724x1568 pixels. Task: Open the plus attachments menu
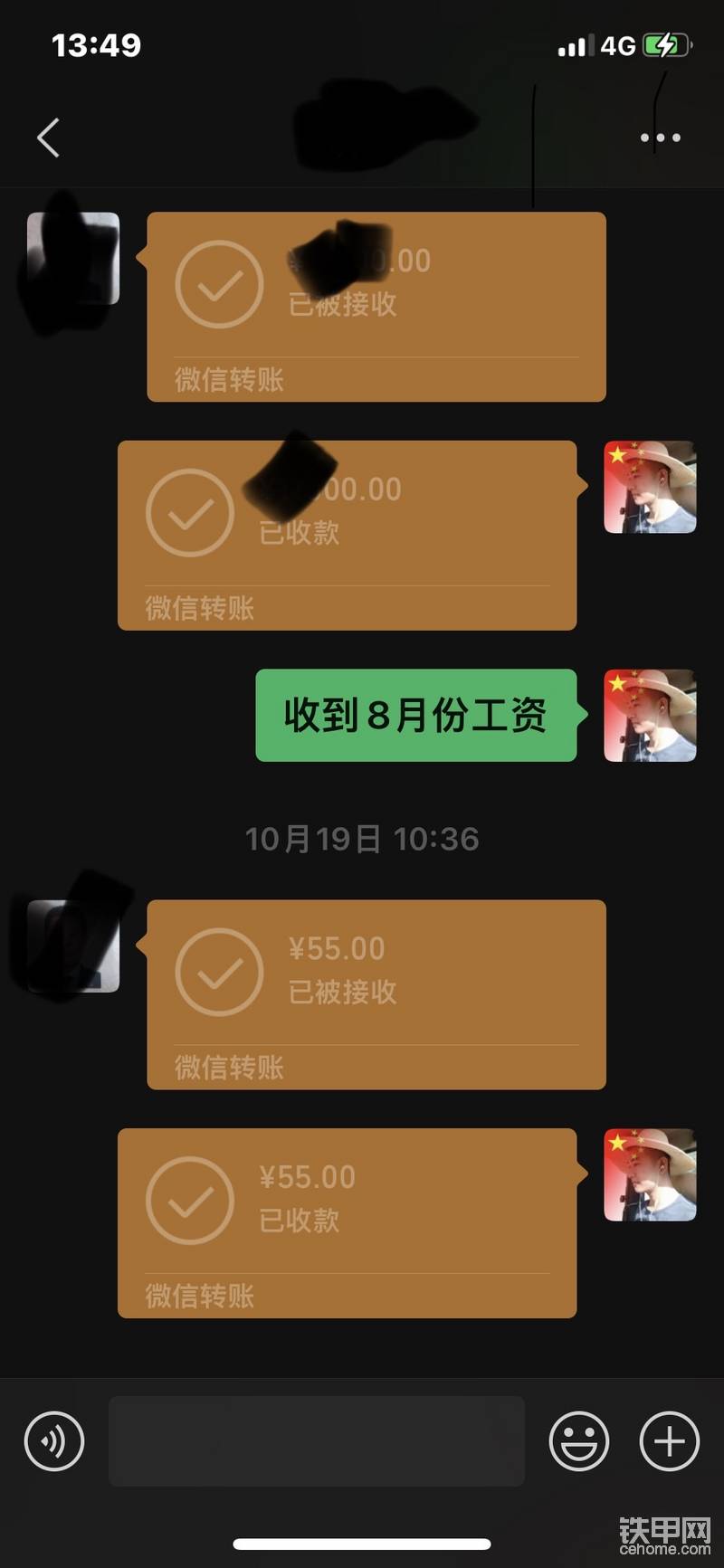[x=670, y=1440]
